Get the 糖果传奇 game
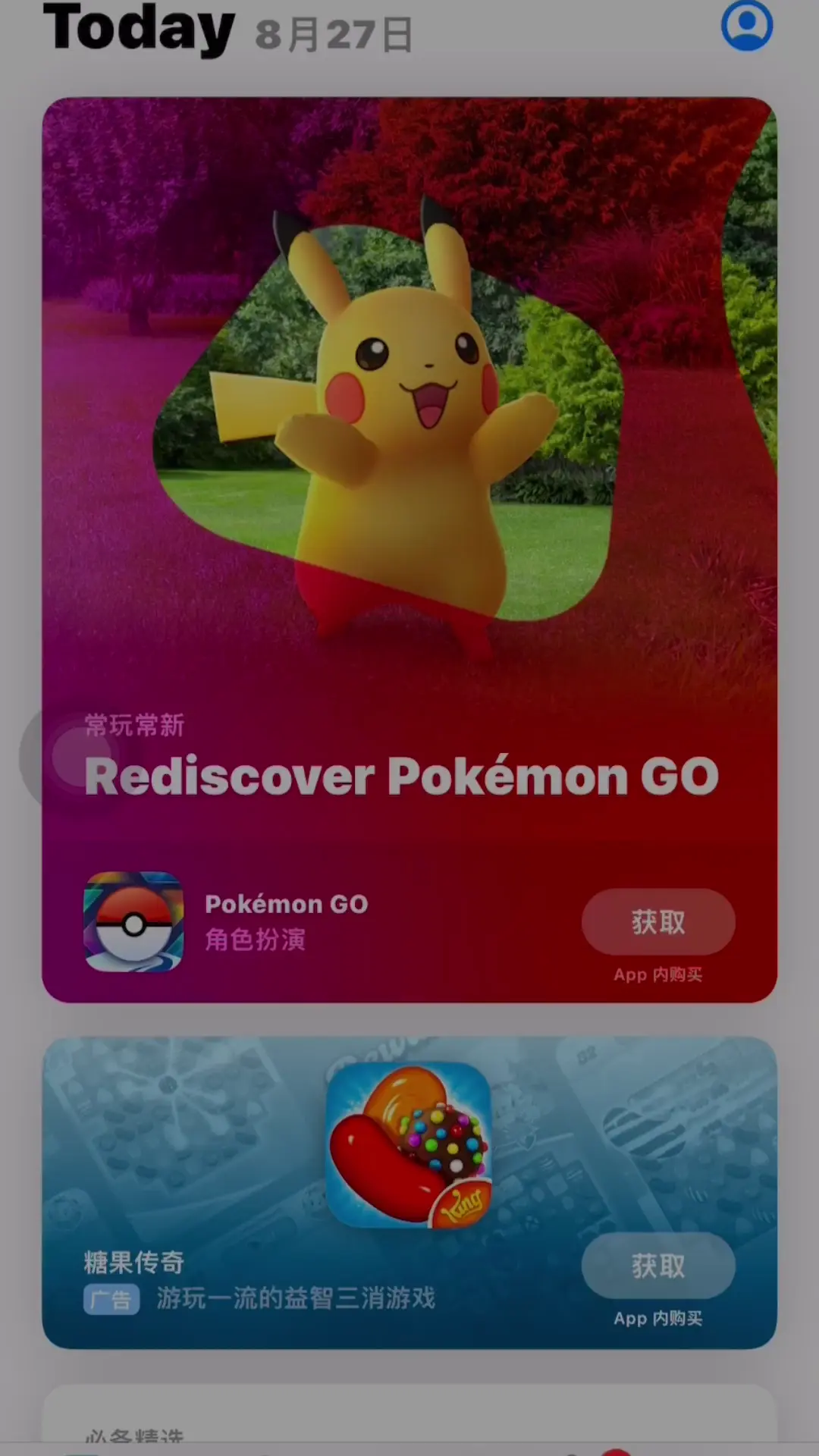The image size is (819, 1456). tap(657, 1266)
